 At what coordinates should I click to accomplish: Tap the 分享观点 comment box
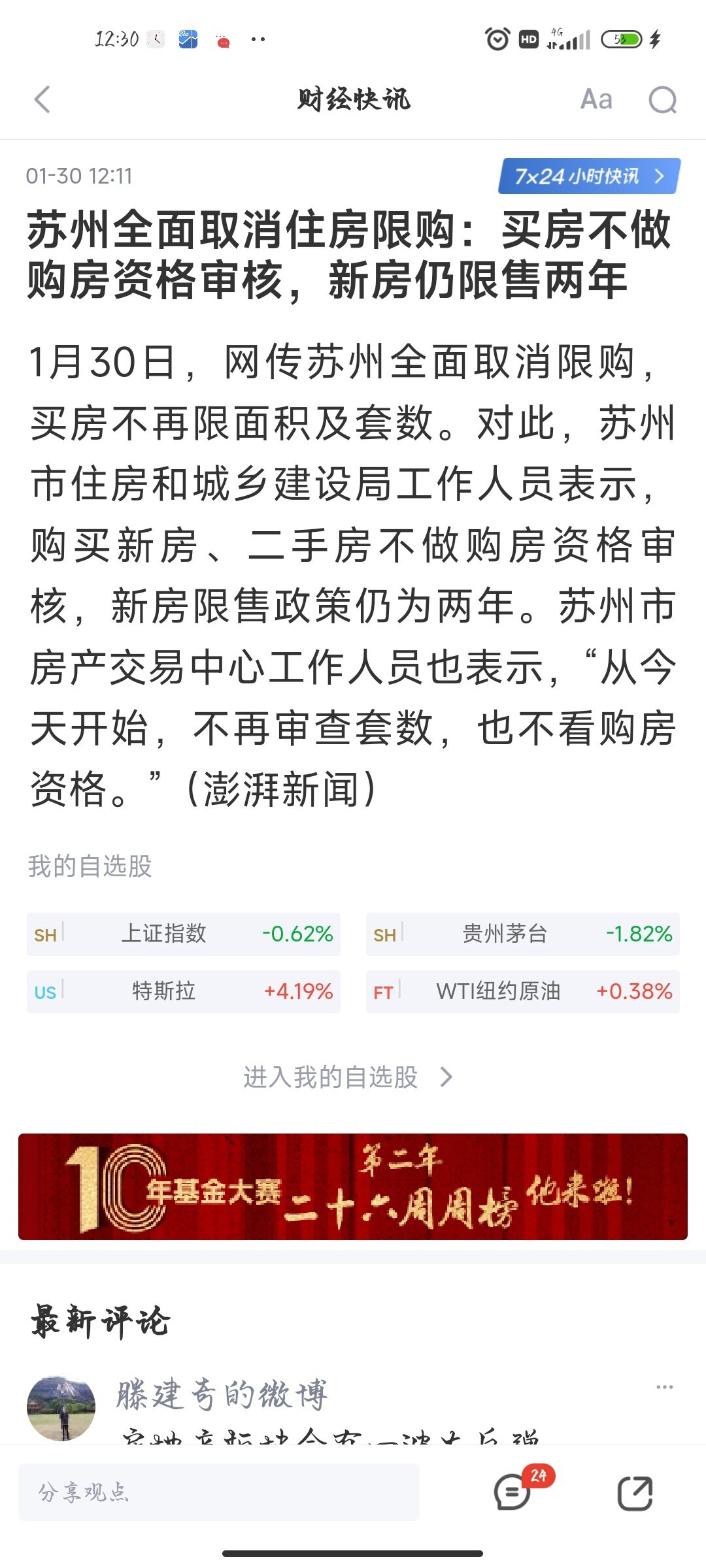coord(219,1492)
